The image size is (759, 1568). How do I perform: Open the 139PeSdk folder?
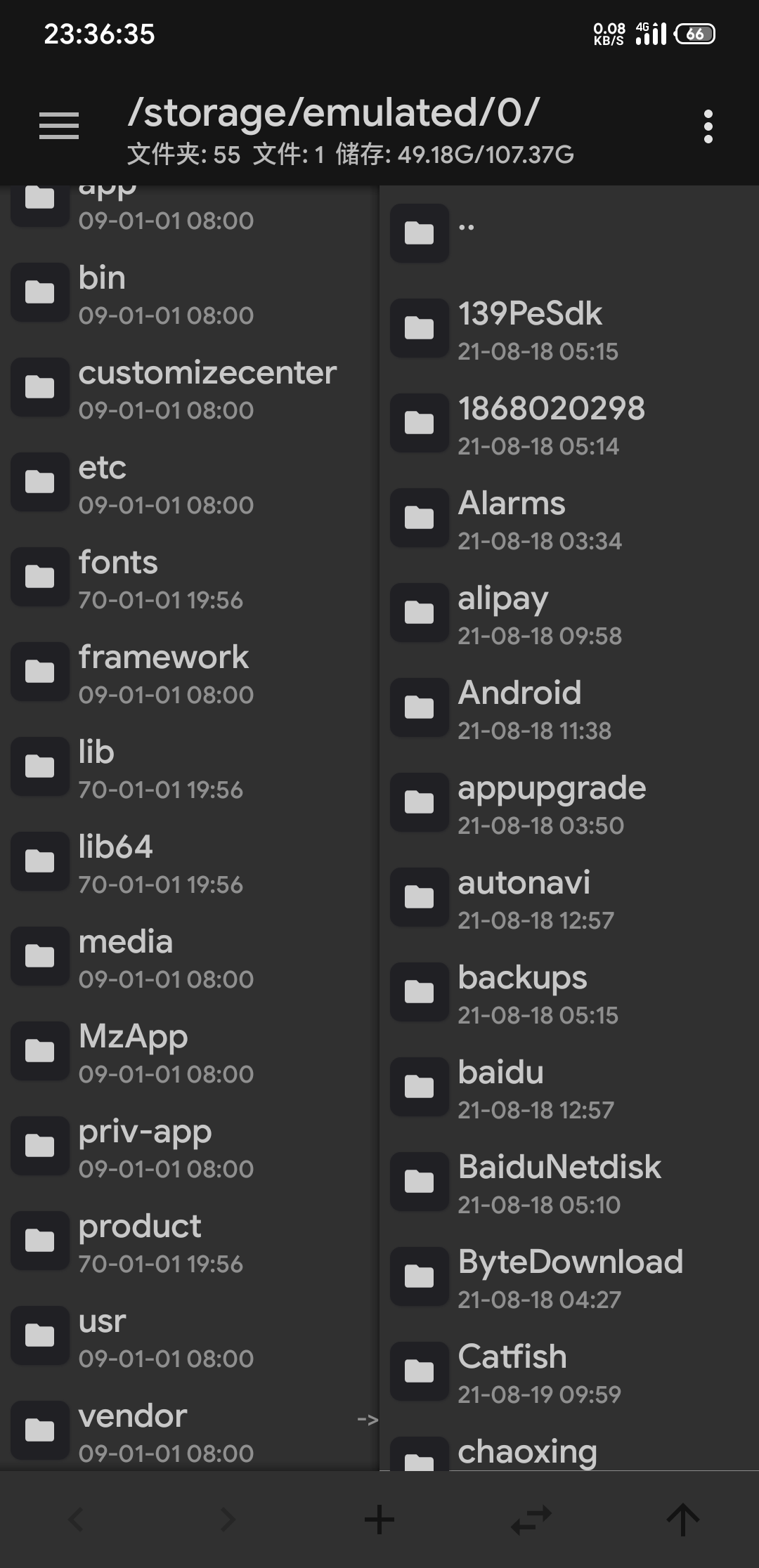point(569,329)
